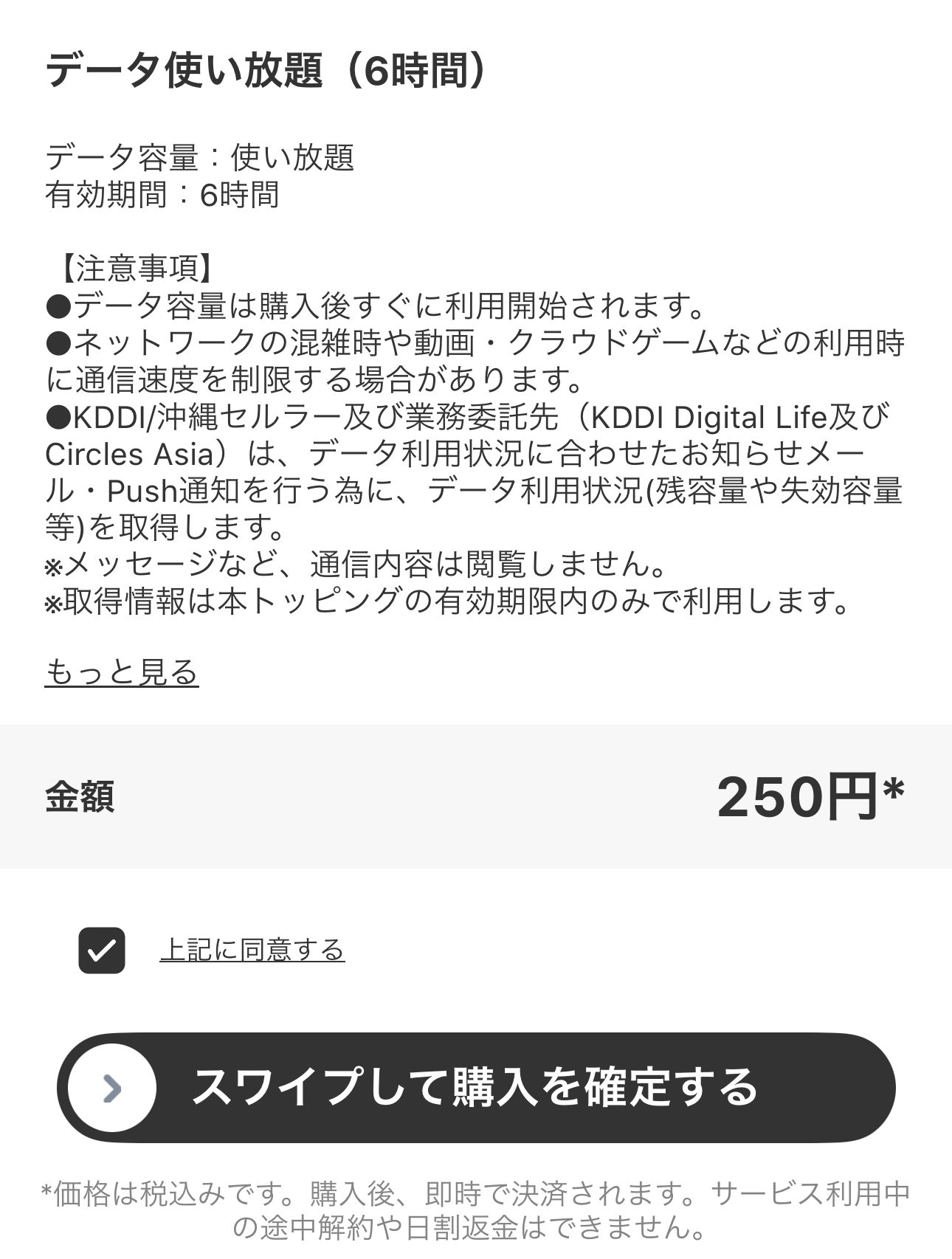Screen dimensions: 952x1259
Task: Tap the スワイプして購入を確定する button
Action: pos(476,1088)
